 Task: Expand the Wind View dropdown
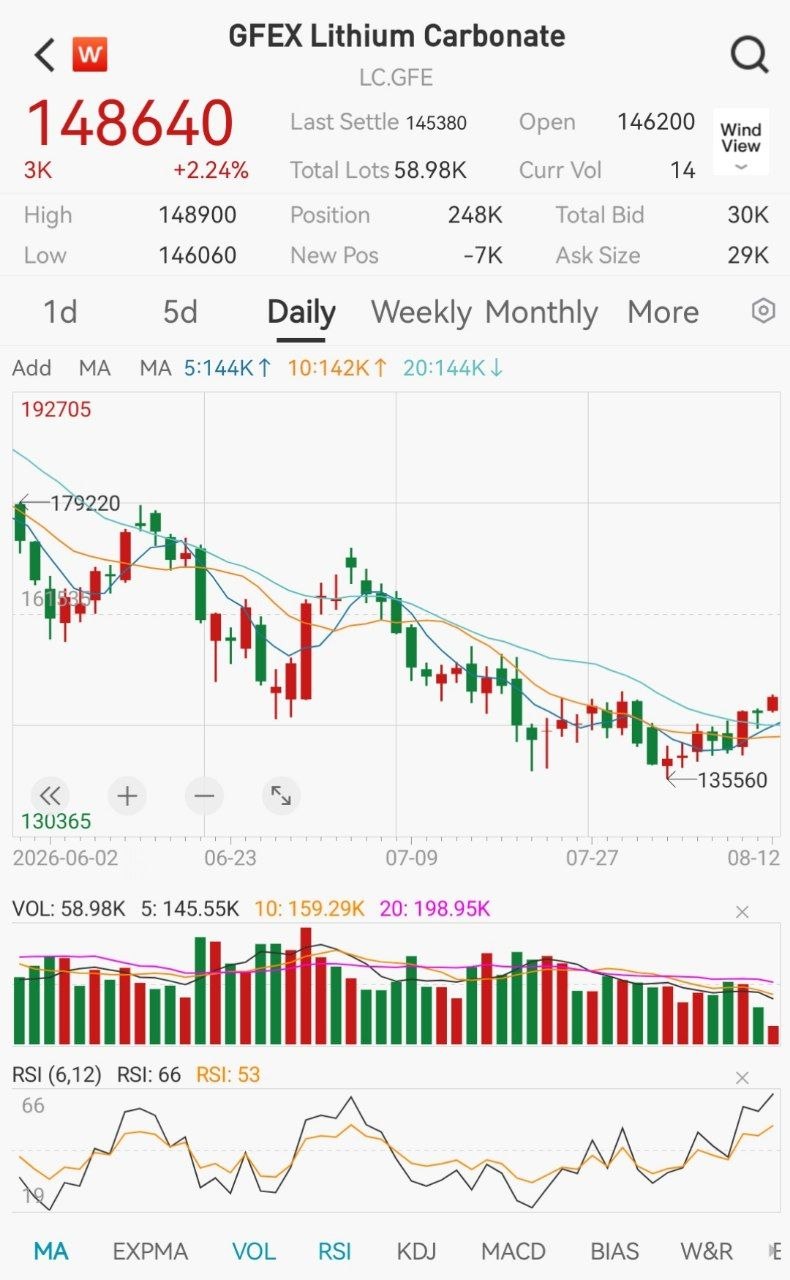coord(741,141)
